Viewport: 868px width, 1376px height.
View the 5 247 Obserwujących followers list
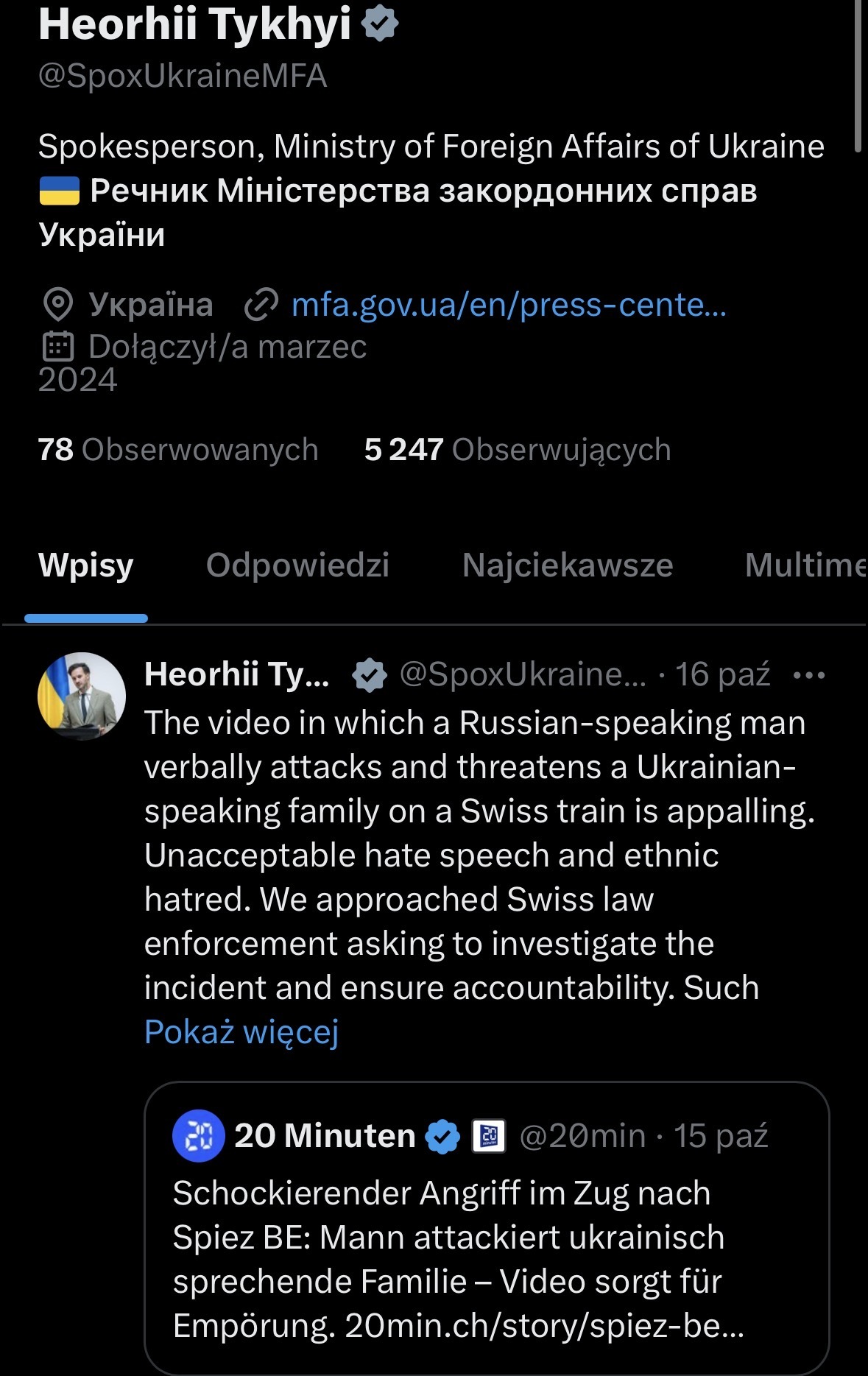[x=517, y=450]
